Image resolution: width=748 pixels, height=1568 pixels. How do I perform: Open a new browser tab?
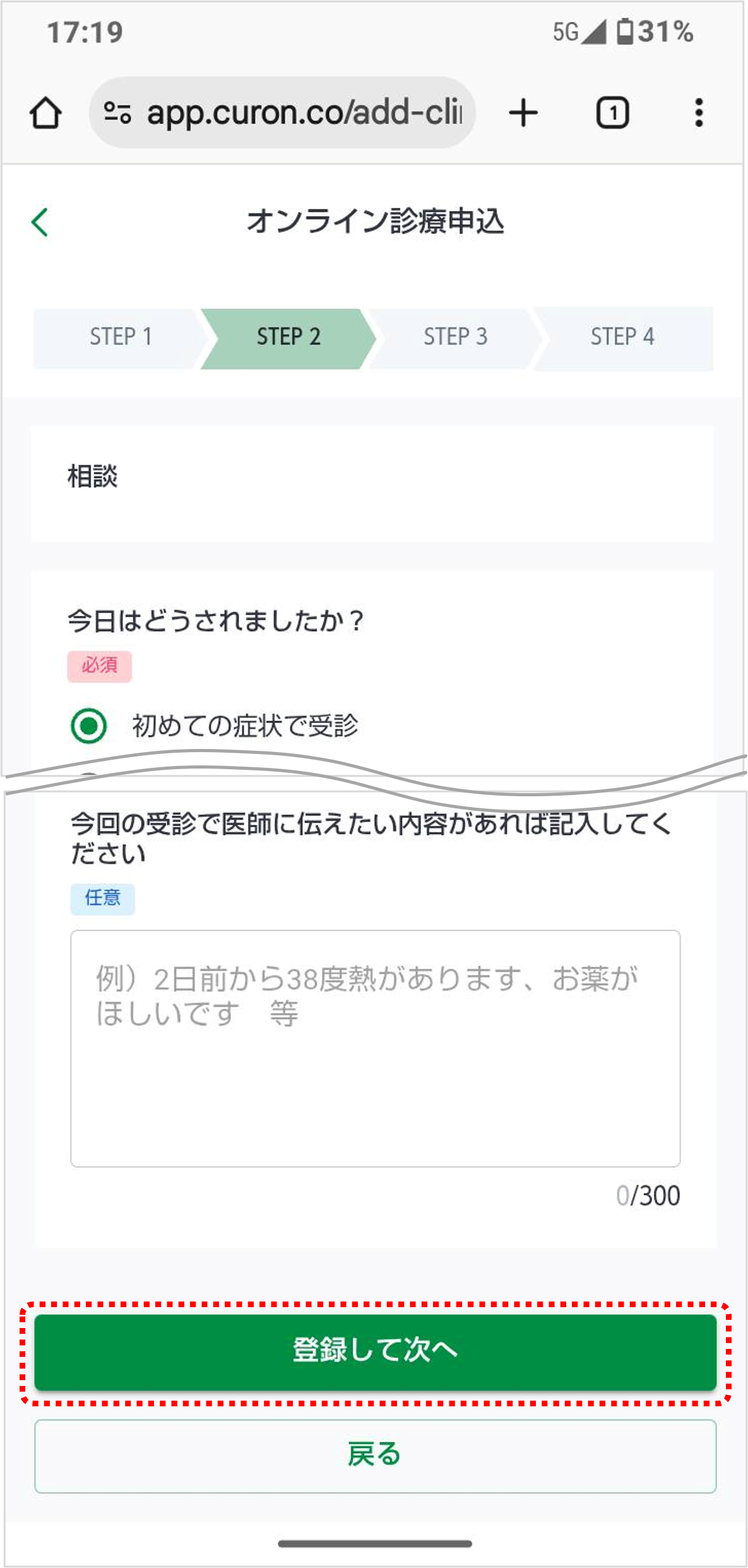pyautogui.click(x=523, y=114)
